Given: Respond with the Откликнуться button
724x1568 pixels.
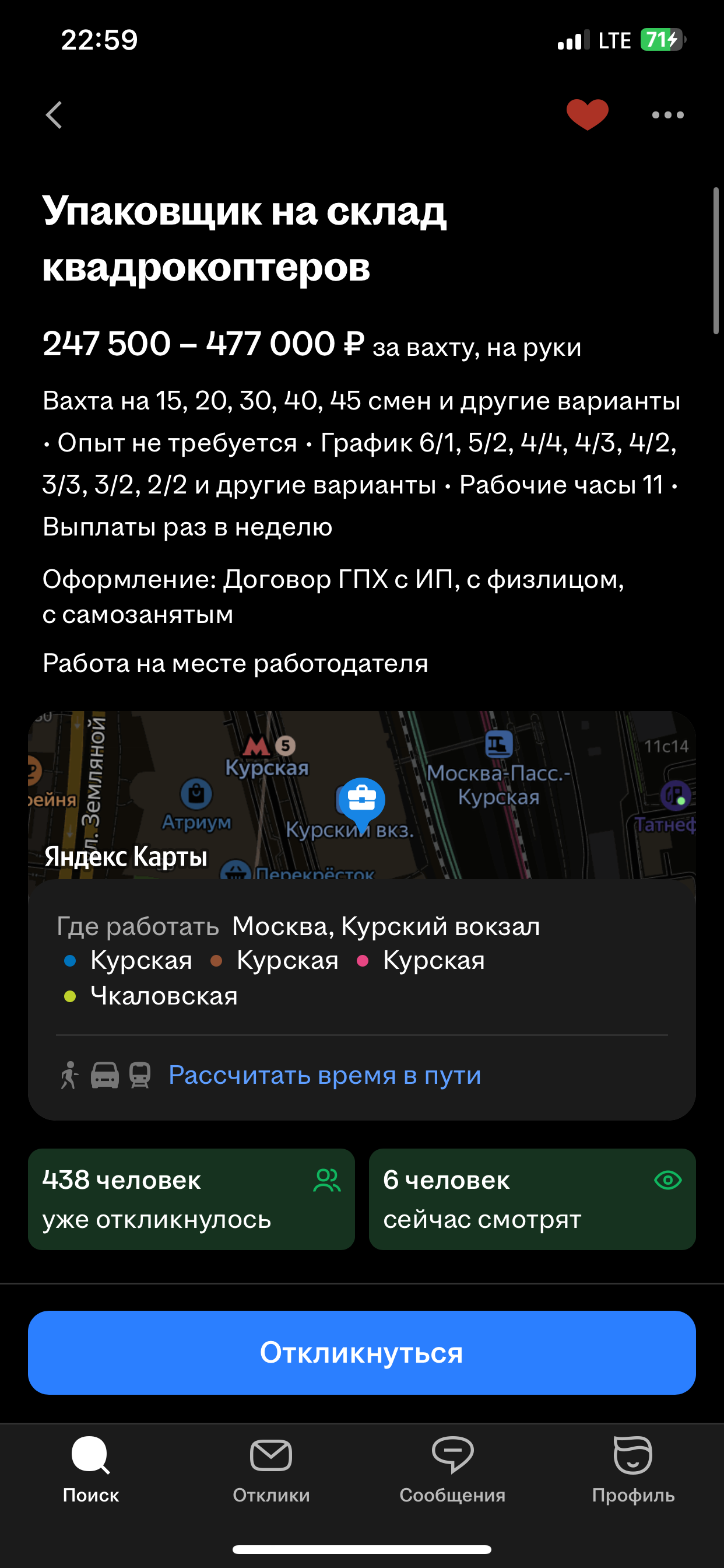Looking at the screenshot, I should (x=362, y=1353).
